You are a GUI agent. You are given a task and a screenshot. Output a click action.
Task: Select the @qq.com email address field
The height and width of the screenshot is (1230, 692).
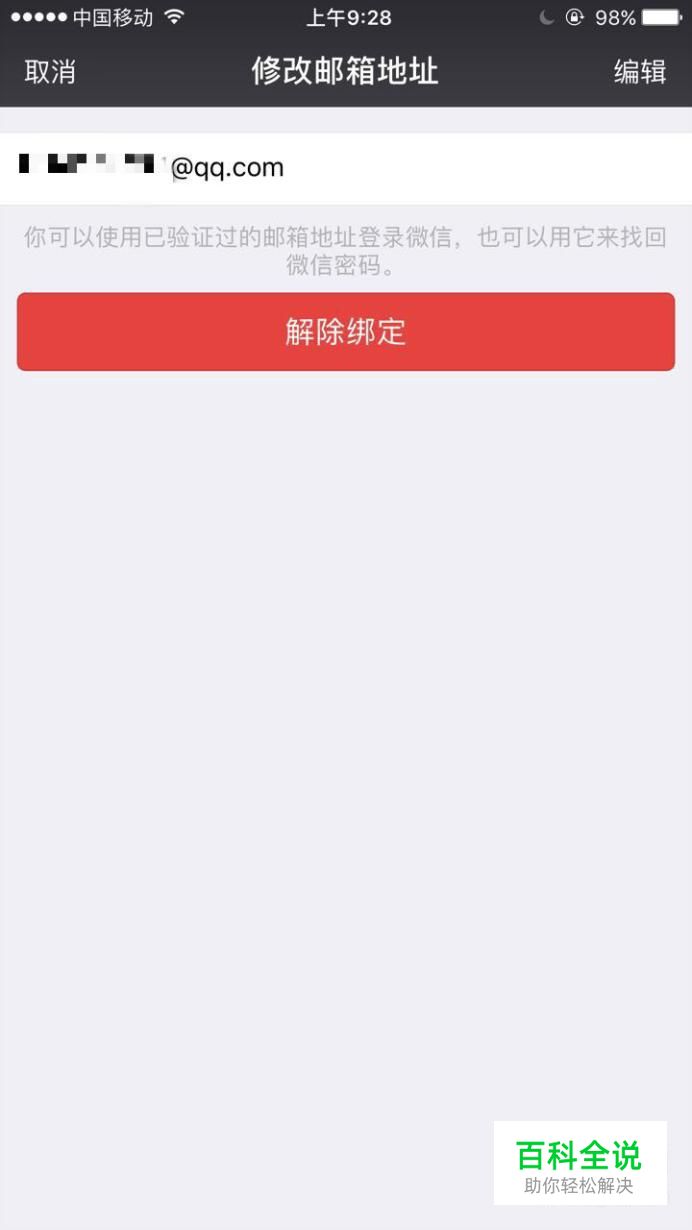tap(346, 169)
